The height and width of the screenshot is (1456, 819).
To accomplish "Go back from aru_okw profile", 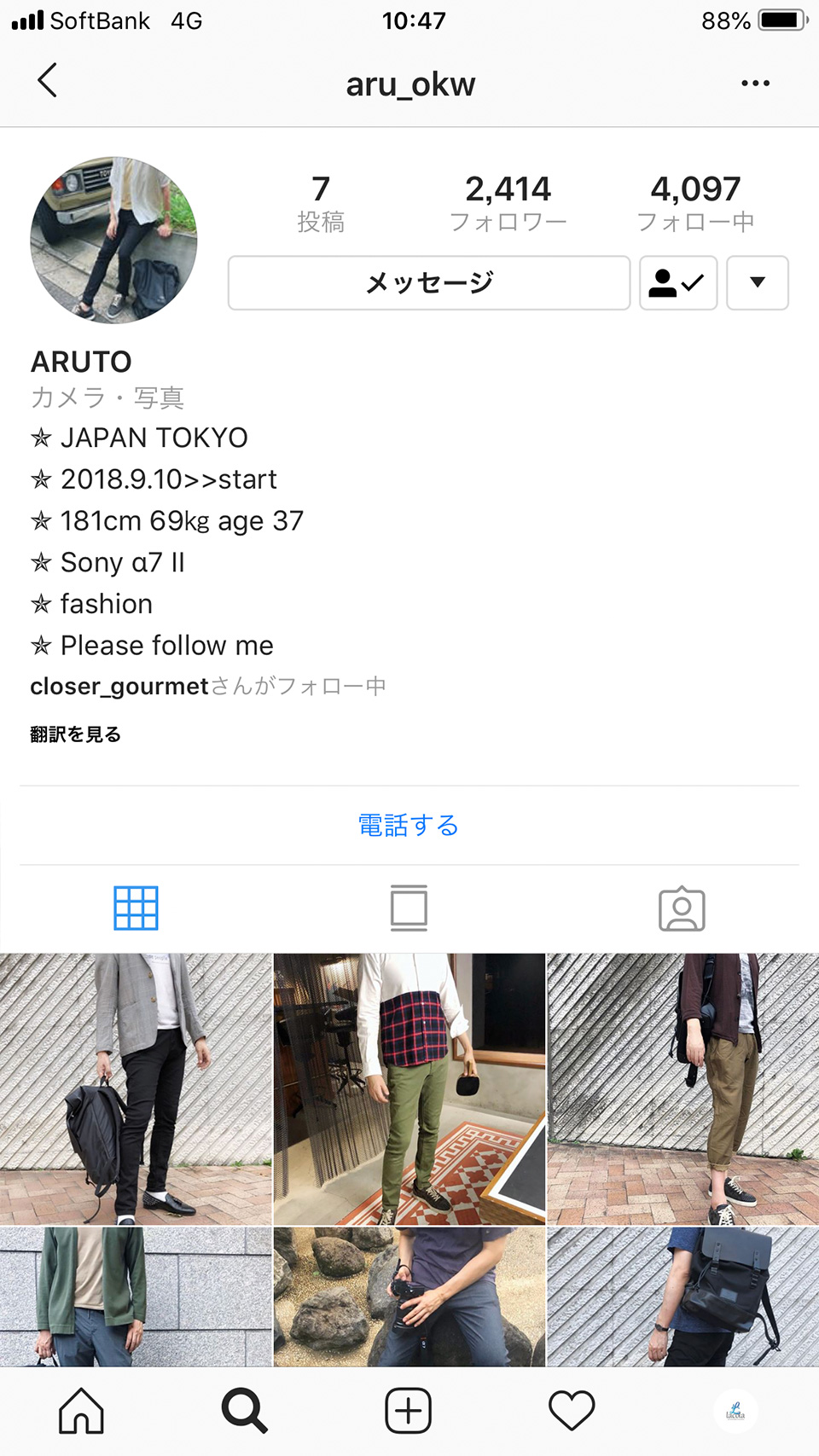I will pyautogui.click(x=48, y=81).
